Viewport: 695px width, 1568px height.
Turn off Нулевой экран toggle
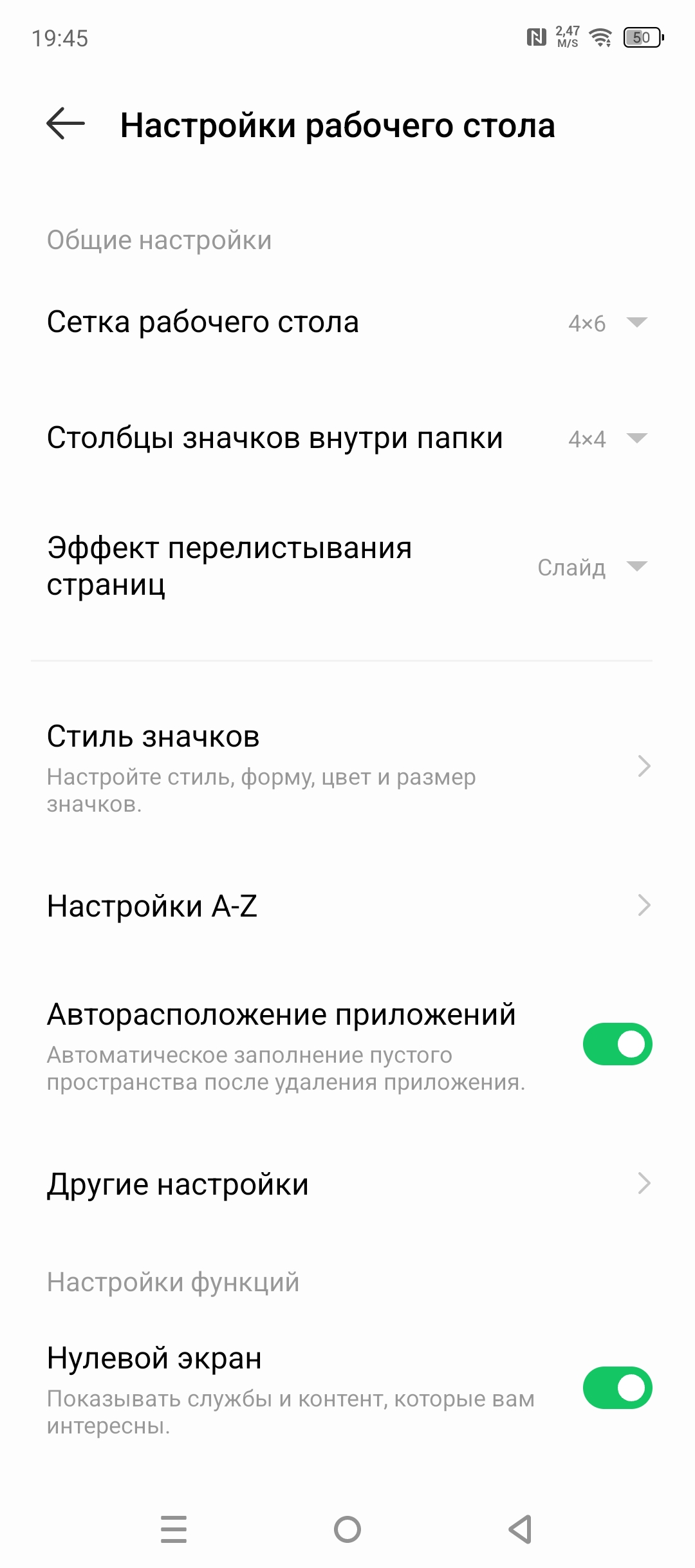point(616,1388)
